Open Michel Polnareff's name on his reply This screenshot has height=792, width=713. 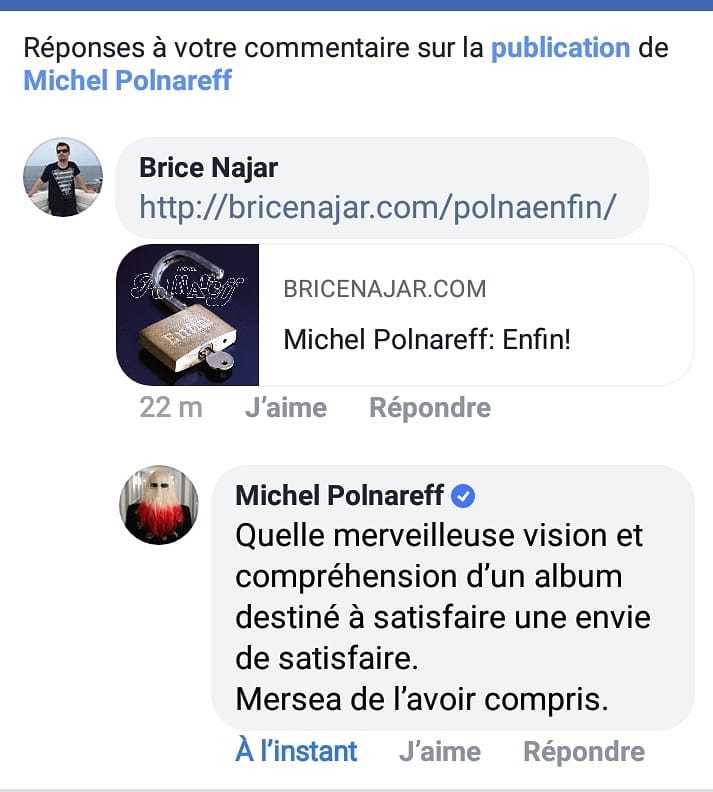pos(340,495)
